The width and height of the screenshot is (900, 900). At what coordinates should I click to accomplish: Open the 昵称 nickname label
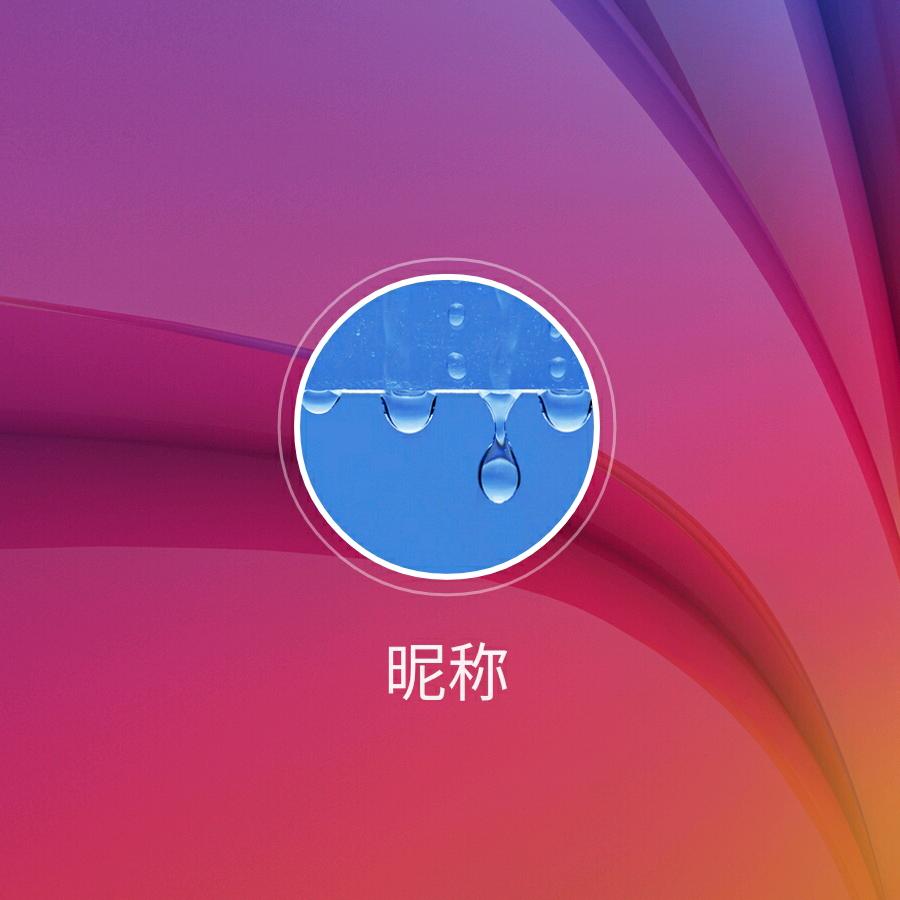point(448,672)
